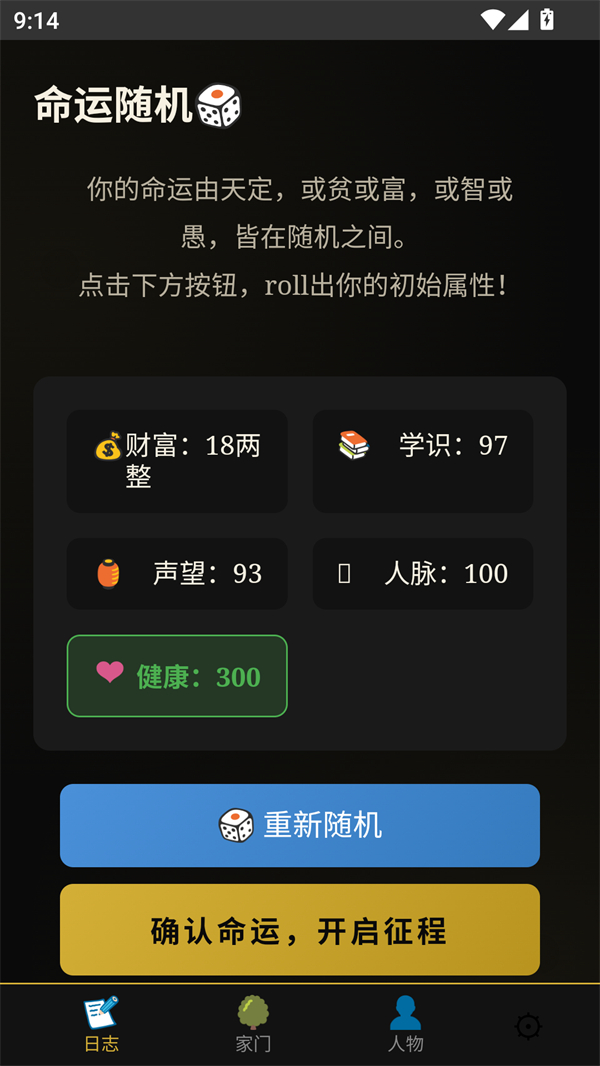Tap the 重新随机 button to reroll attributes

click(x=300, y=825)
